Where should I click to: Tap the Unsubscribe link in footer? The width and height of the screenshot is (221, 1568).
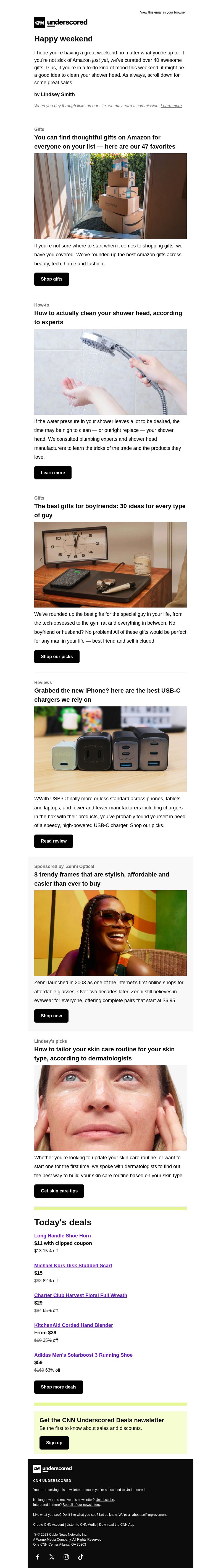[105, 1499]
